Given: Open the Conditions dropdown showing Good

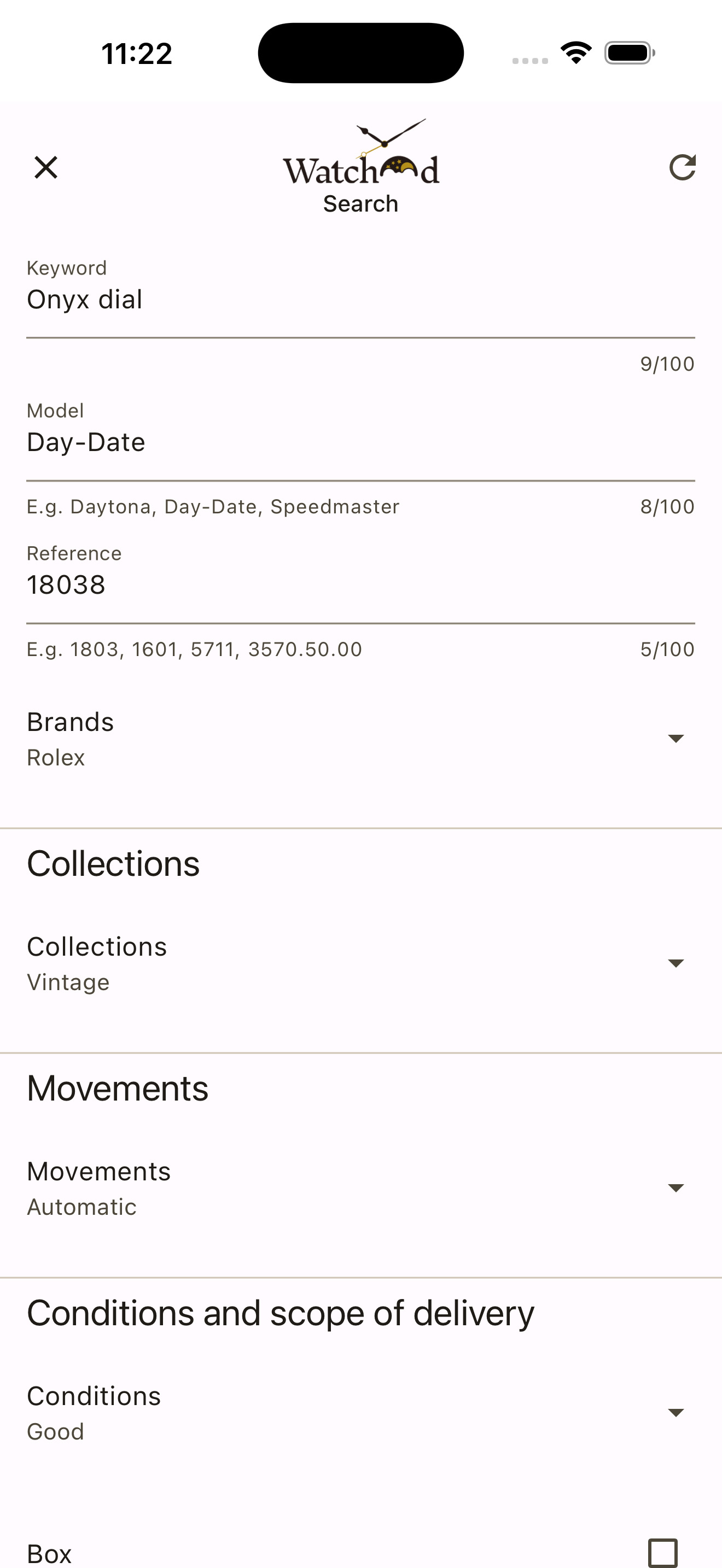Looking at the screenshot, I should 678,1412.
